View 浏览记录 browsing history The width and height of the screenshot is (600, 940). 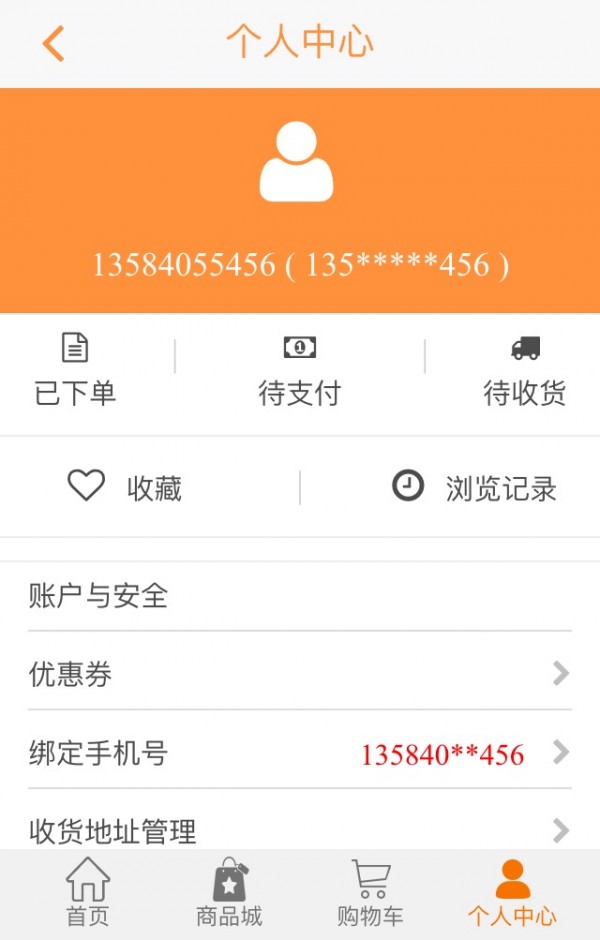tap(474, 488)
